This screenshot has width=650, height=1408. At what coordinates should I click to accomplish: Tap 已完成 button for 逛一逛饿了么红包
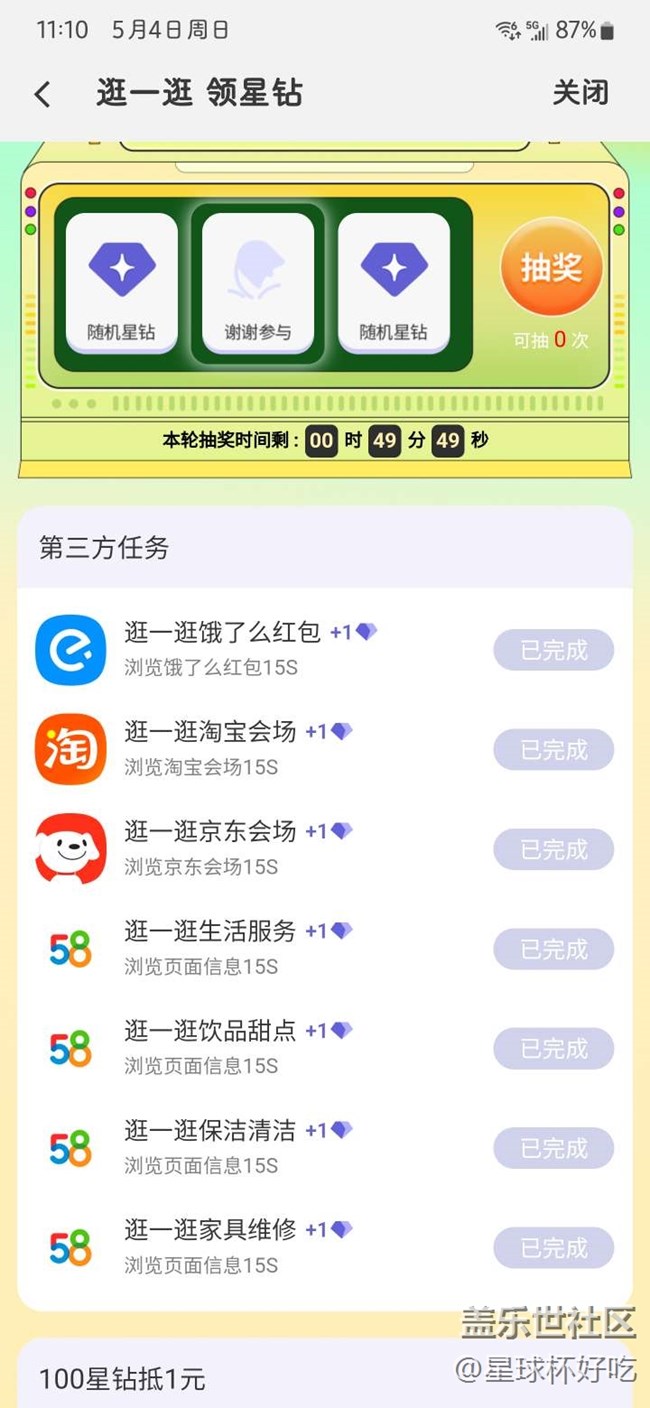[553, 650]
